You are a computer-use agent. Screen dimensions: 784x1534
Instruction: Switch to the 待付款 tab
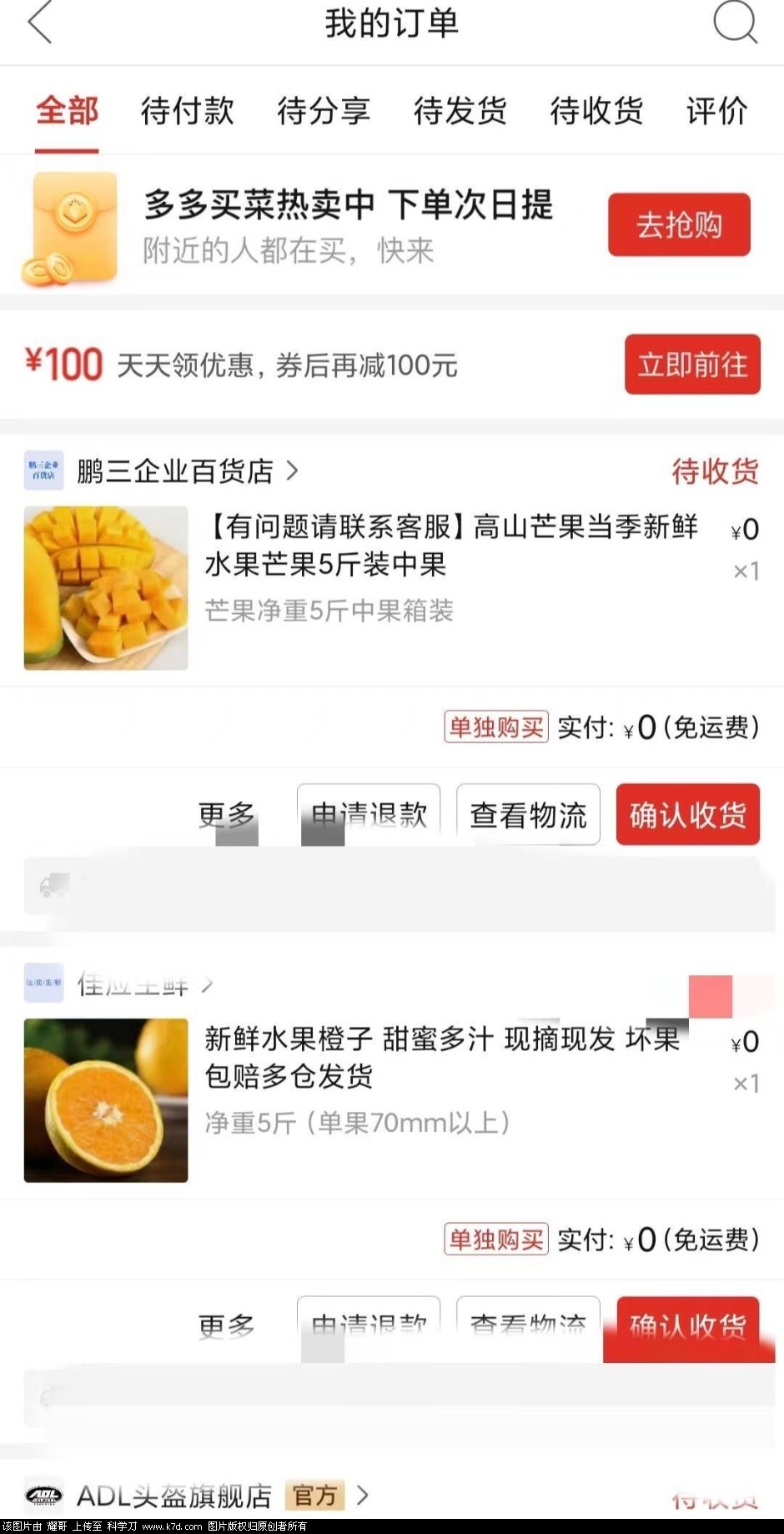(x=187, y=111)
